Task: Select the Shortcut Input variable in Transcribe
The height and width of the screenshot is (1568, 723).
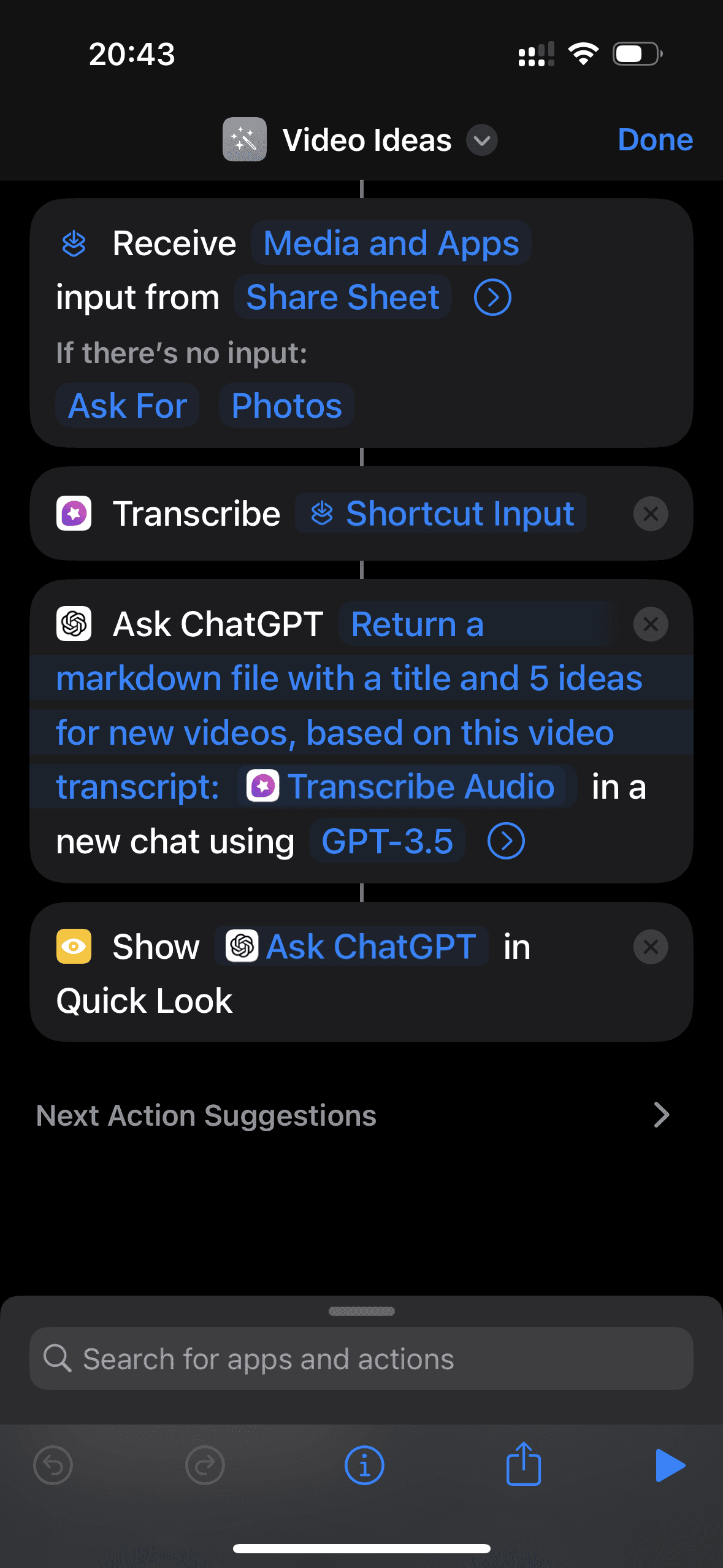Action: tap(441, 513)
